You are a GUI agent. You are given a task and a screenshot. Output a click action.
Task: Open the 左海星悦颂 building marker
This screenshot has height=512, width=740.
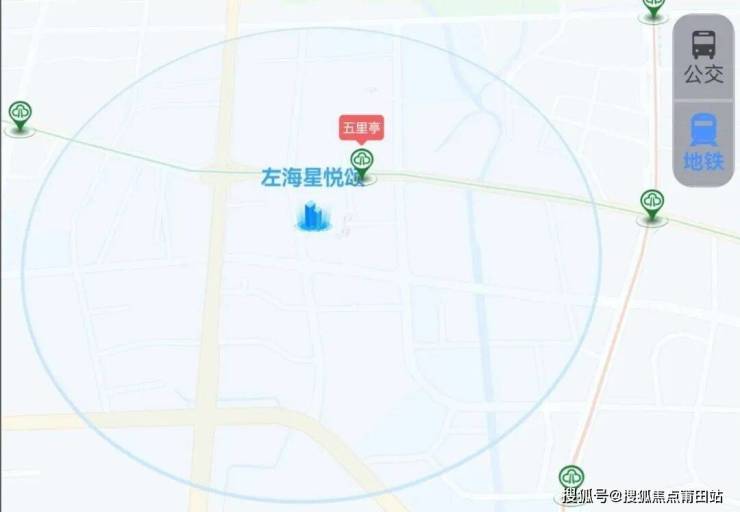pyautogui.click(x=313, y=215)
